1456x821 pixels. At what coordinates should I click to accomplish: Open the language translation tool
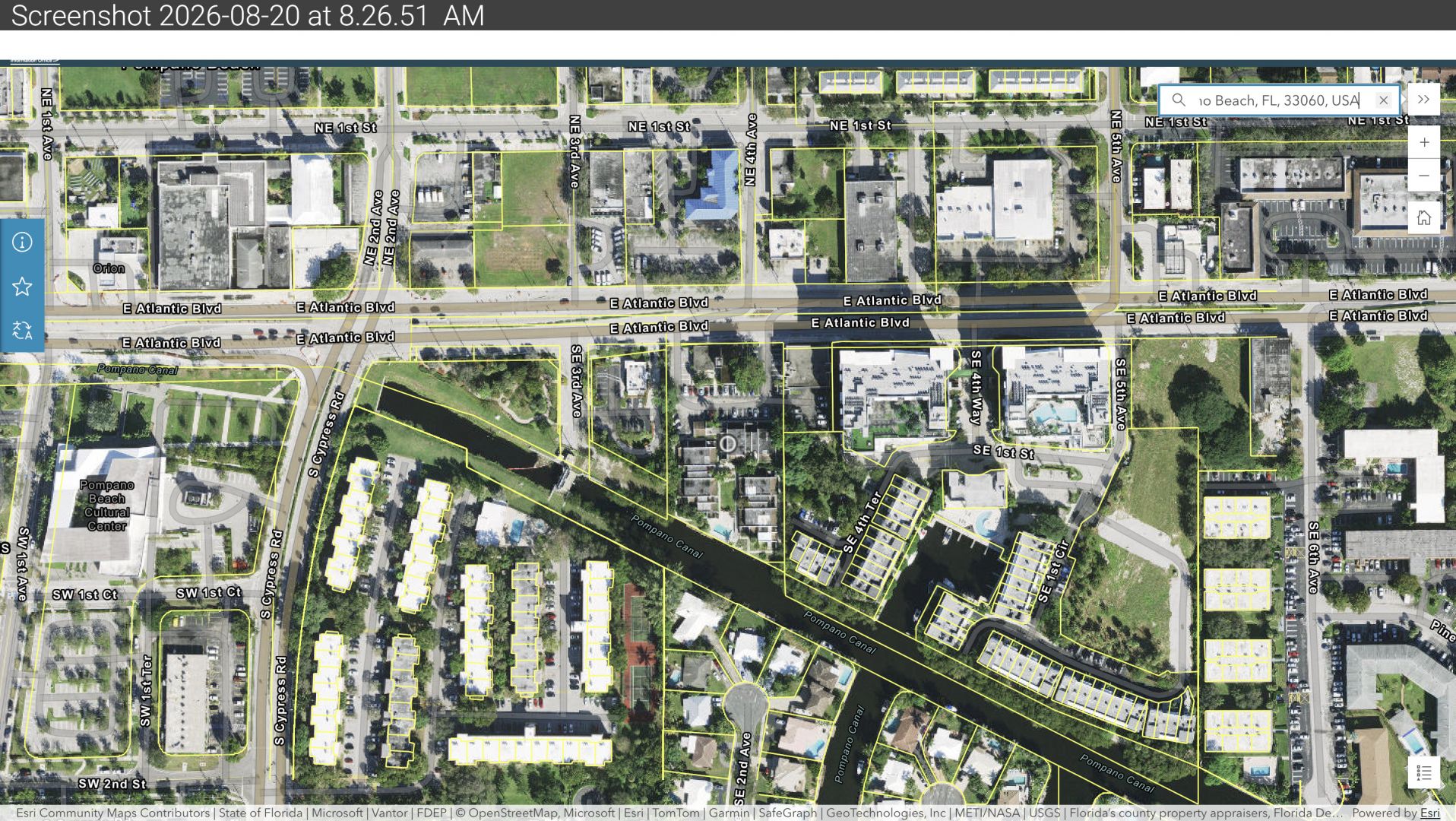click(x=22, y=330)
